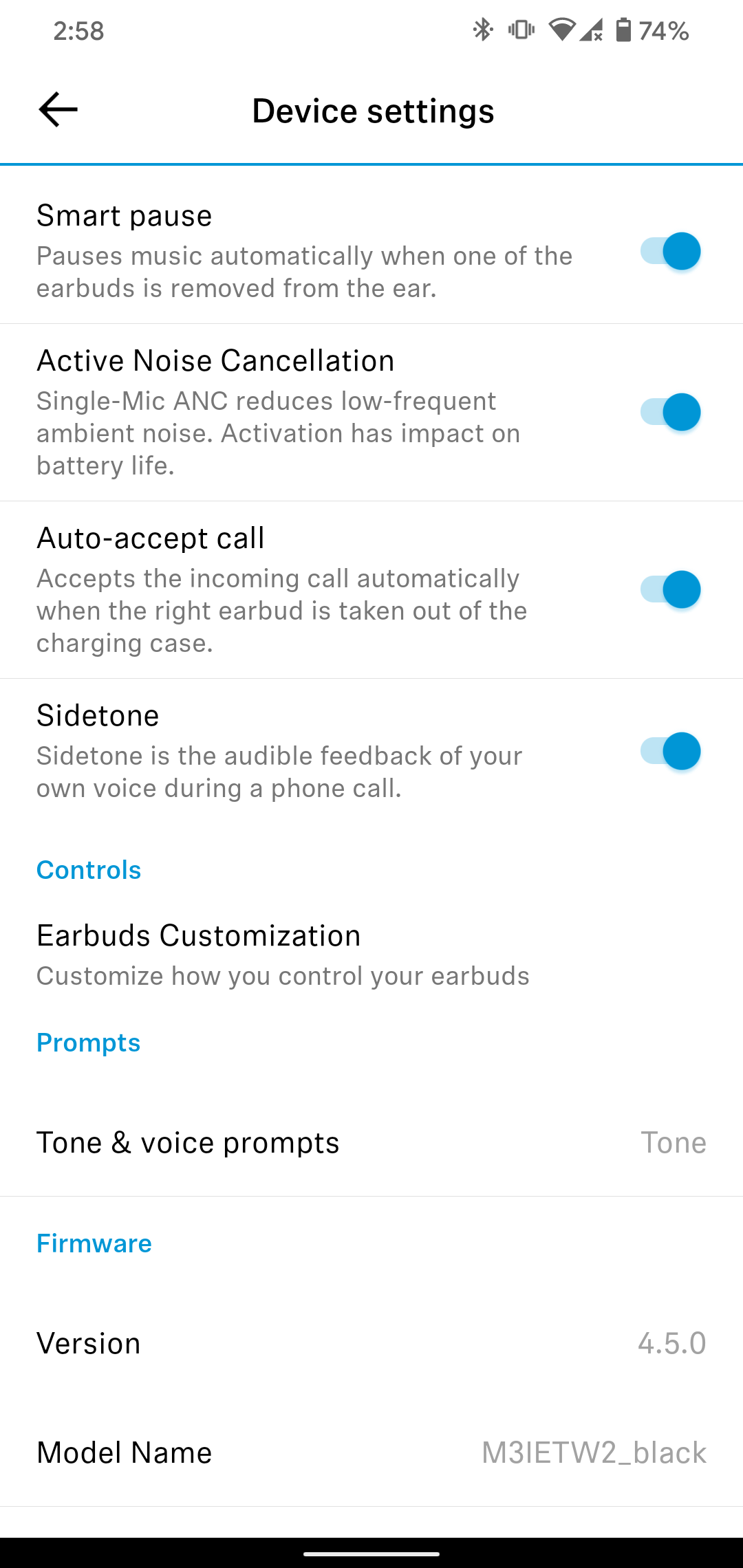Go back from Device settings
Viewport: 743px width, 1568px height.
pos(58,110)
